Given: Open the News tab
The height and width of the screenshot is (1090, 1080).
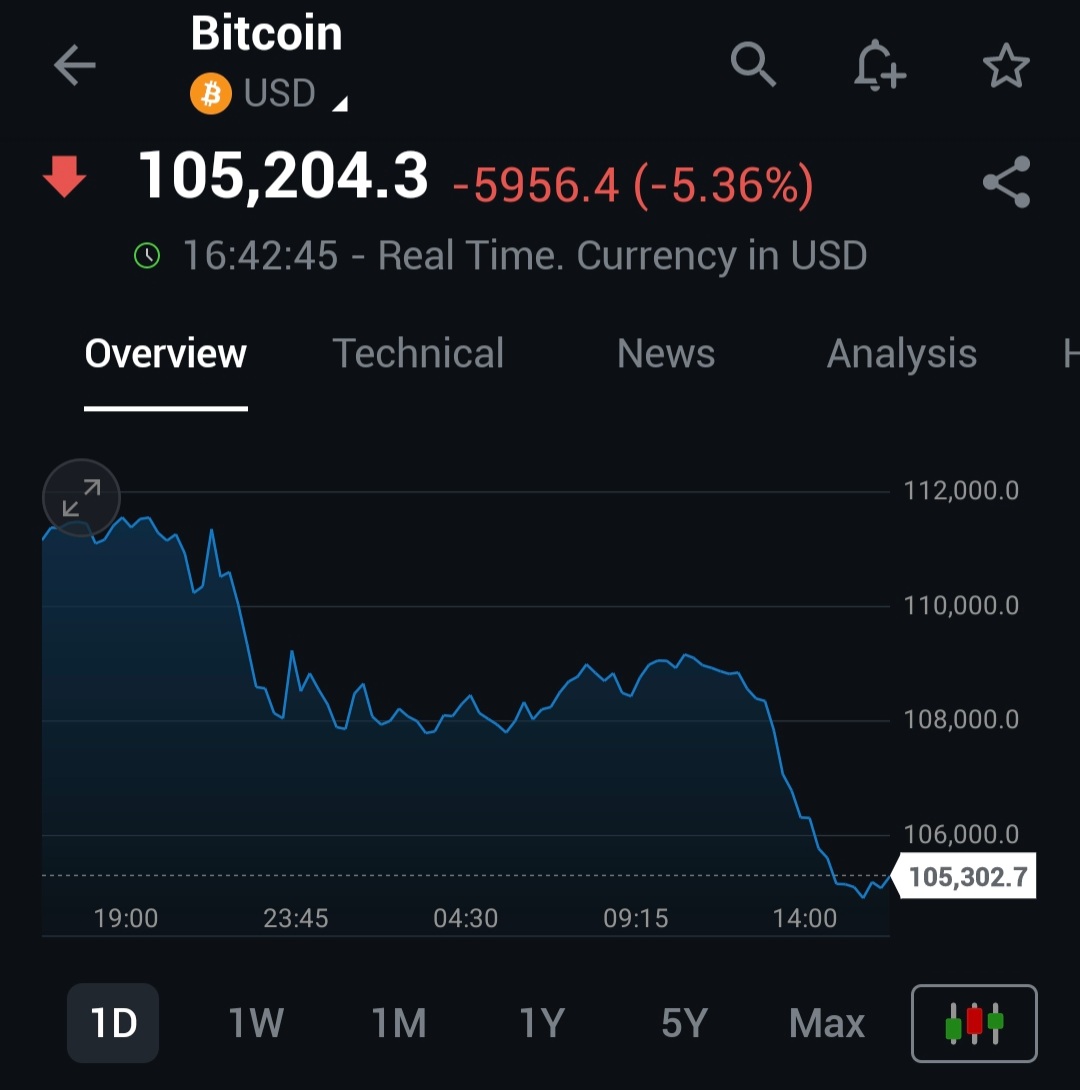Looking at the screenshot, I should (666, 354).
